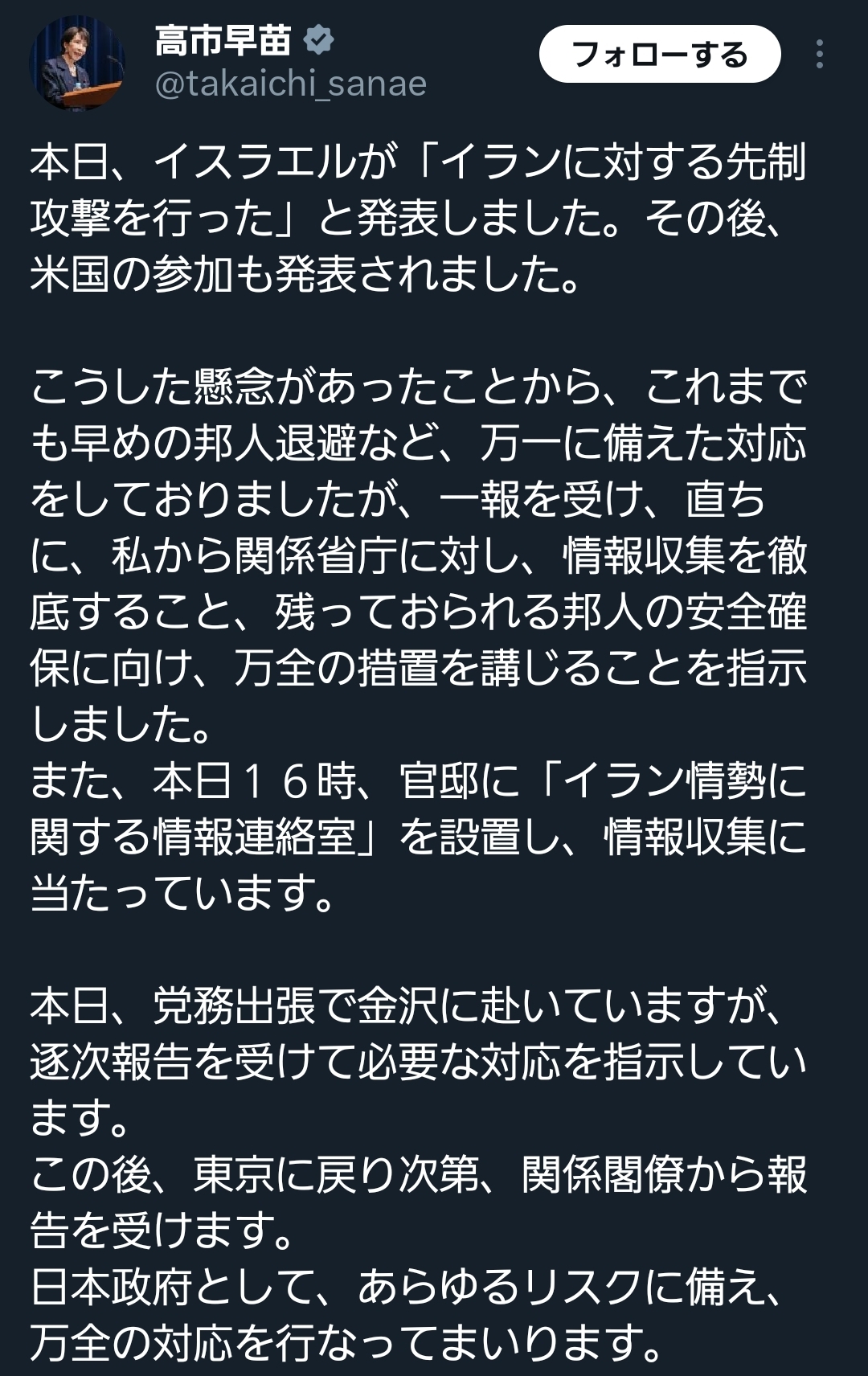Screen dimensions: 868x1376
Task: Tap the フォローする button
Action: (659, 55)
